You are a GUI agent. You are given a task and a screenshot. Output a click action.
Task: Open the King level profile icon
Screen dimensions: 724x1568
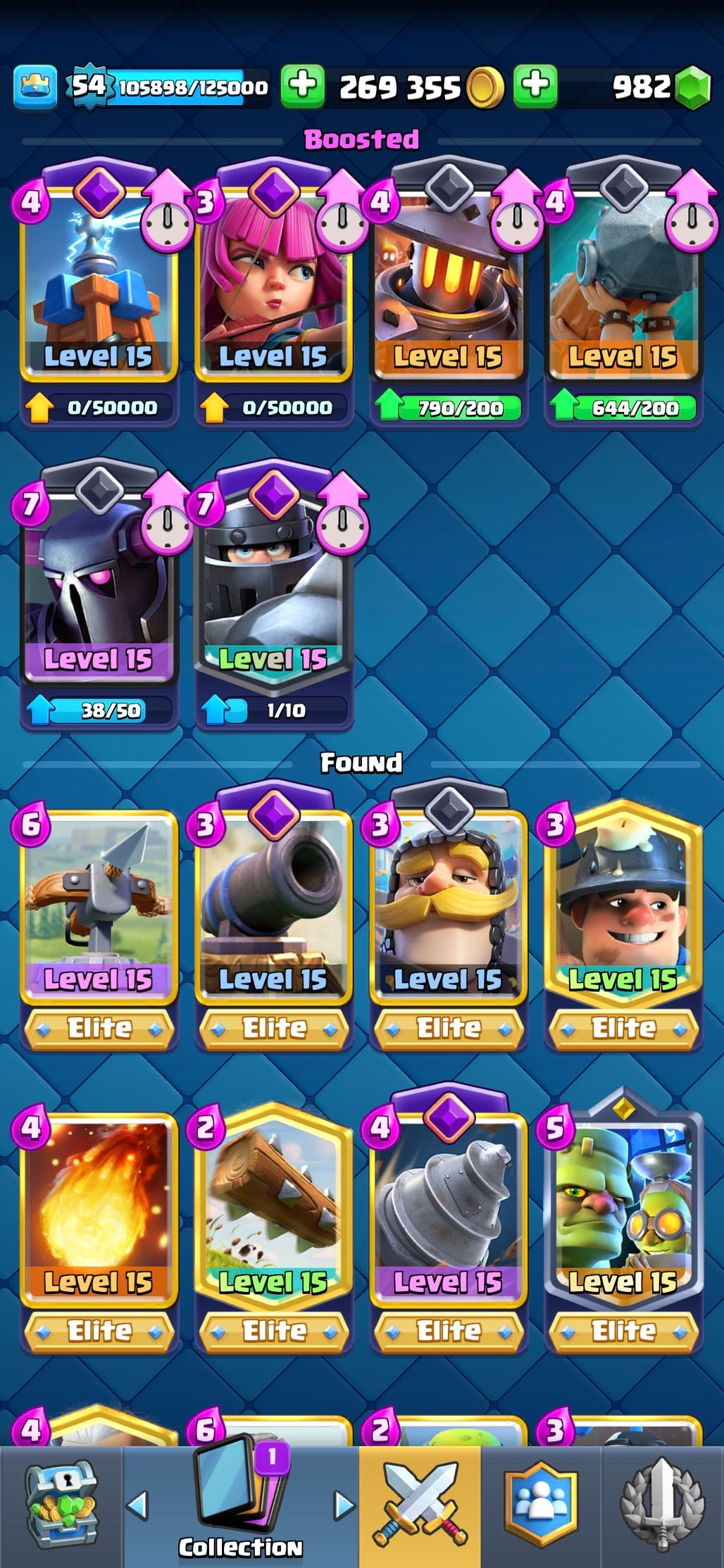[x=35, y=87]
